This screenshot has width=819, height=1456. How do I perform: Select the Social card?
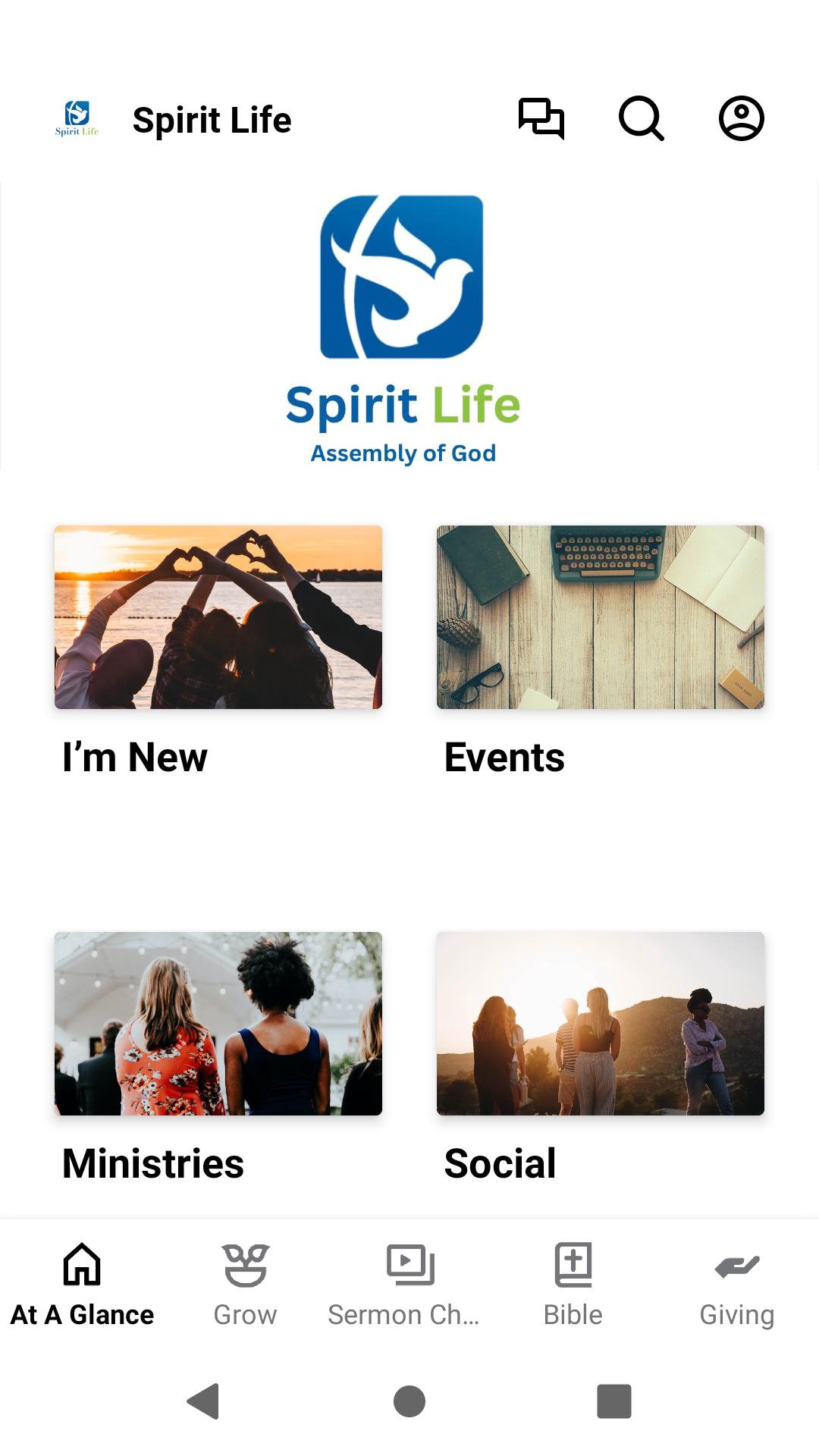(x=601, y=1024)
